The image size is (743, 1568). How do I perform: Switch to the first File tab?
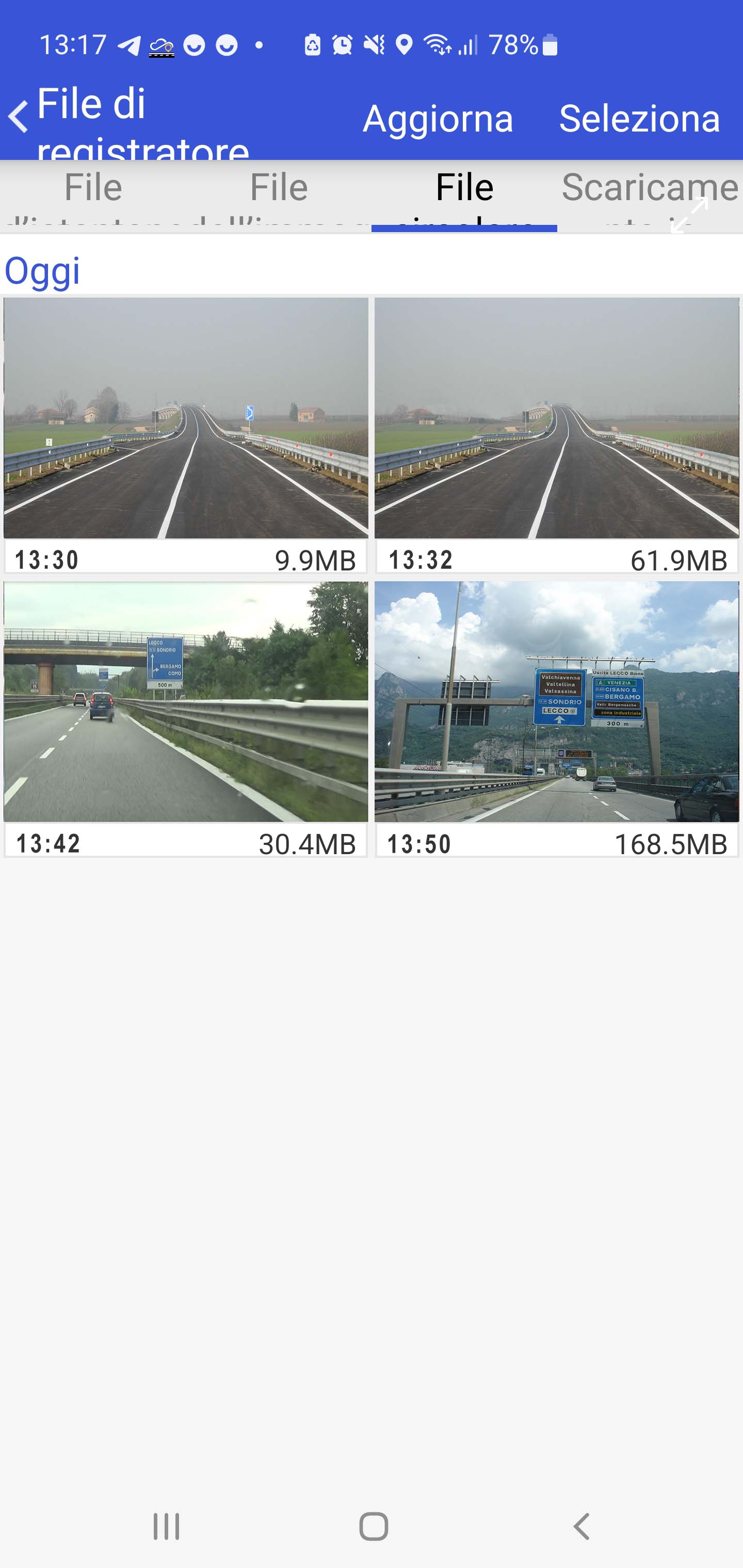coord(93,195)
